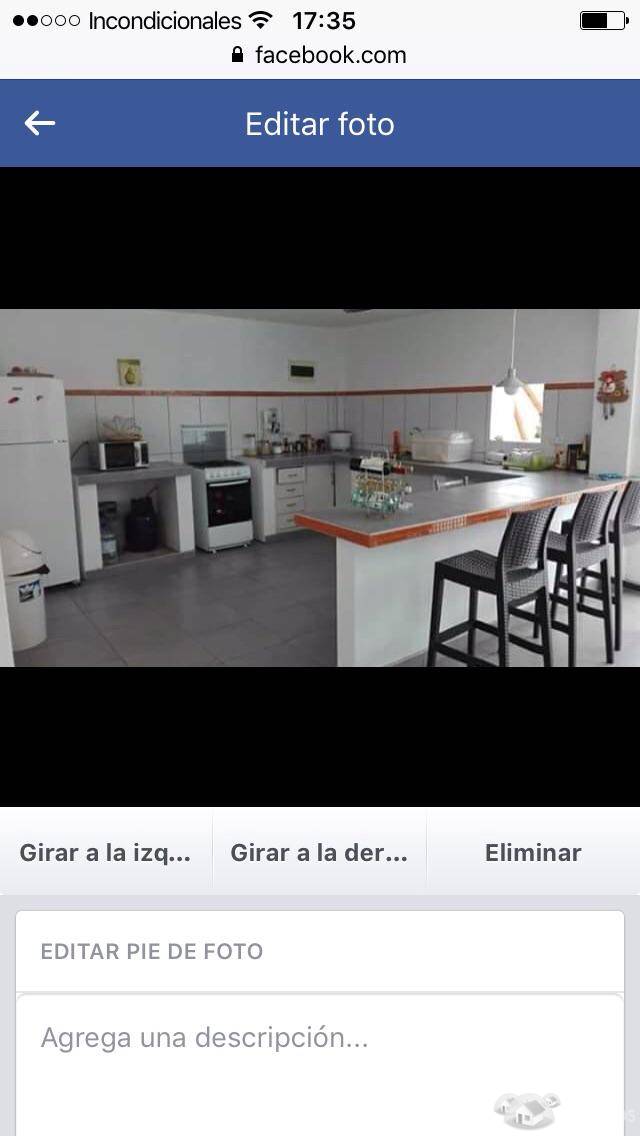Screen dimensions: 640x1136
Task: Delete the photo with Eliminar
Action: [x=533, y=853]
